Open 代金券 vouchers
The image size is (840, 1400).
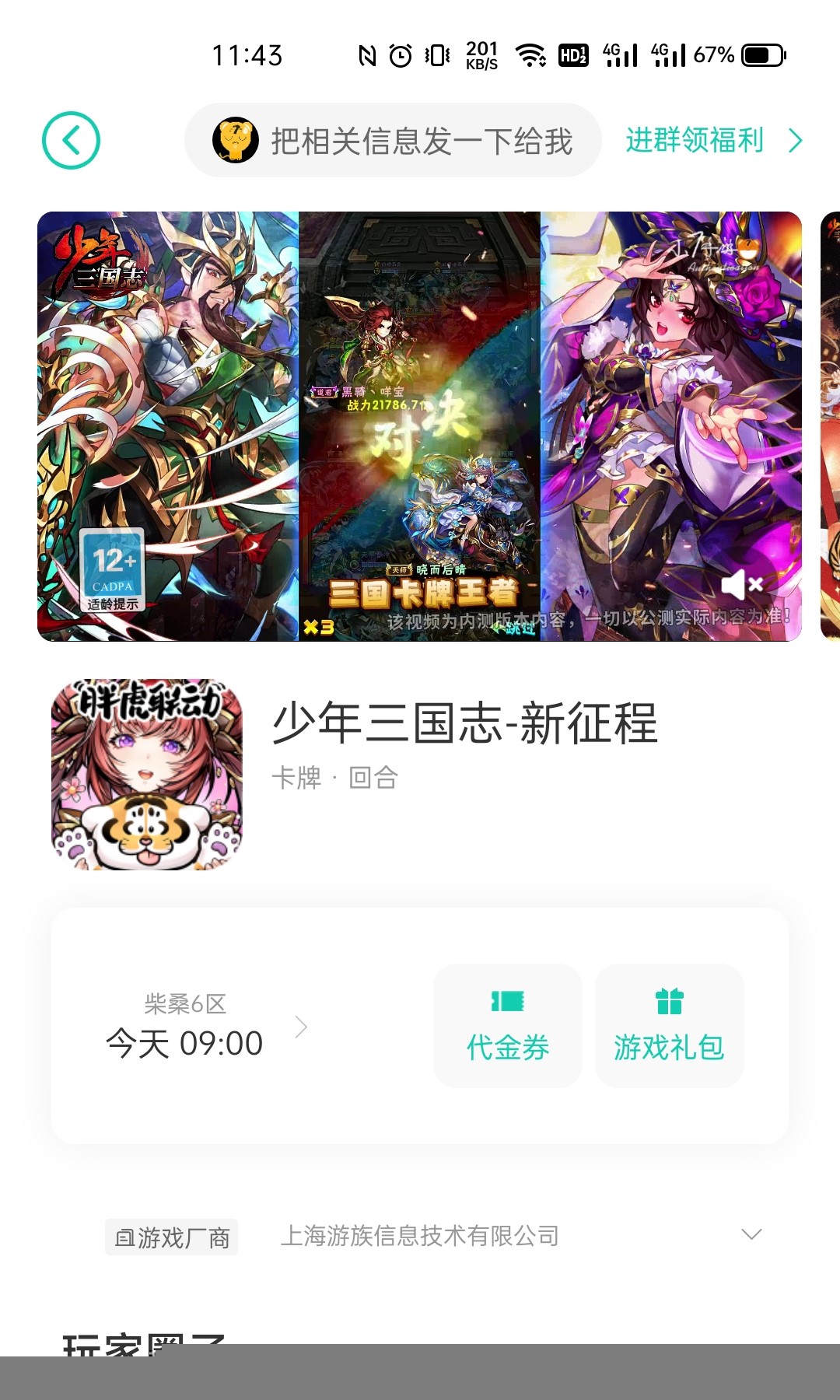tap(508, 1026)
